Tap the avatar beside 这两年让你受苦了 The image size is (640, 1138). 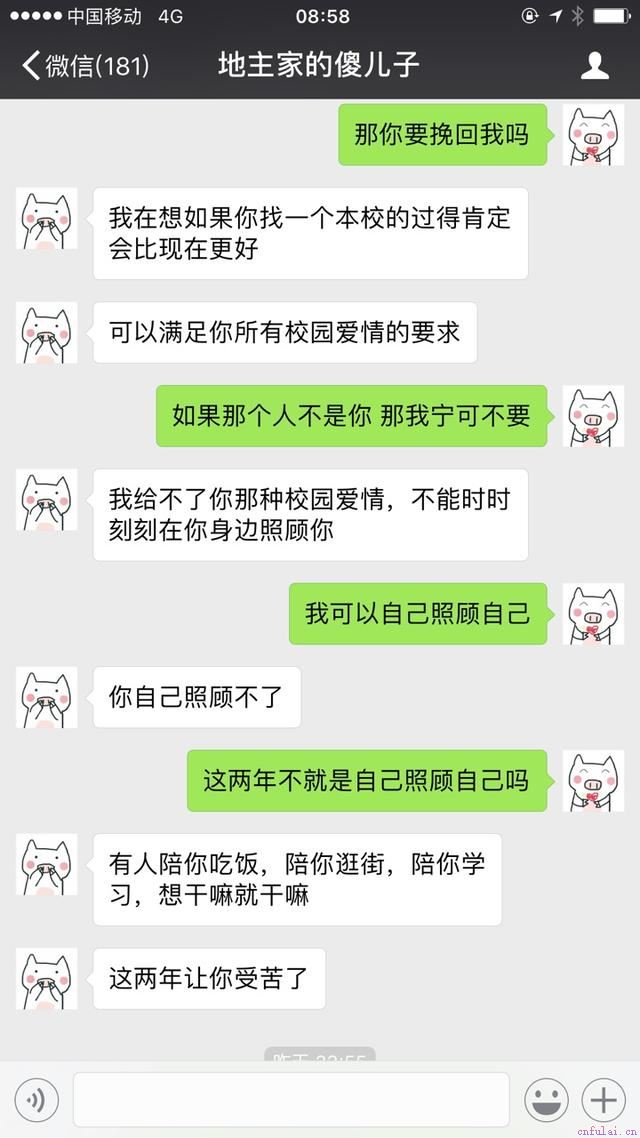tap(47, 978)
